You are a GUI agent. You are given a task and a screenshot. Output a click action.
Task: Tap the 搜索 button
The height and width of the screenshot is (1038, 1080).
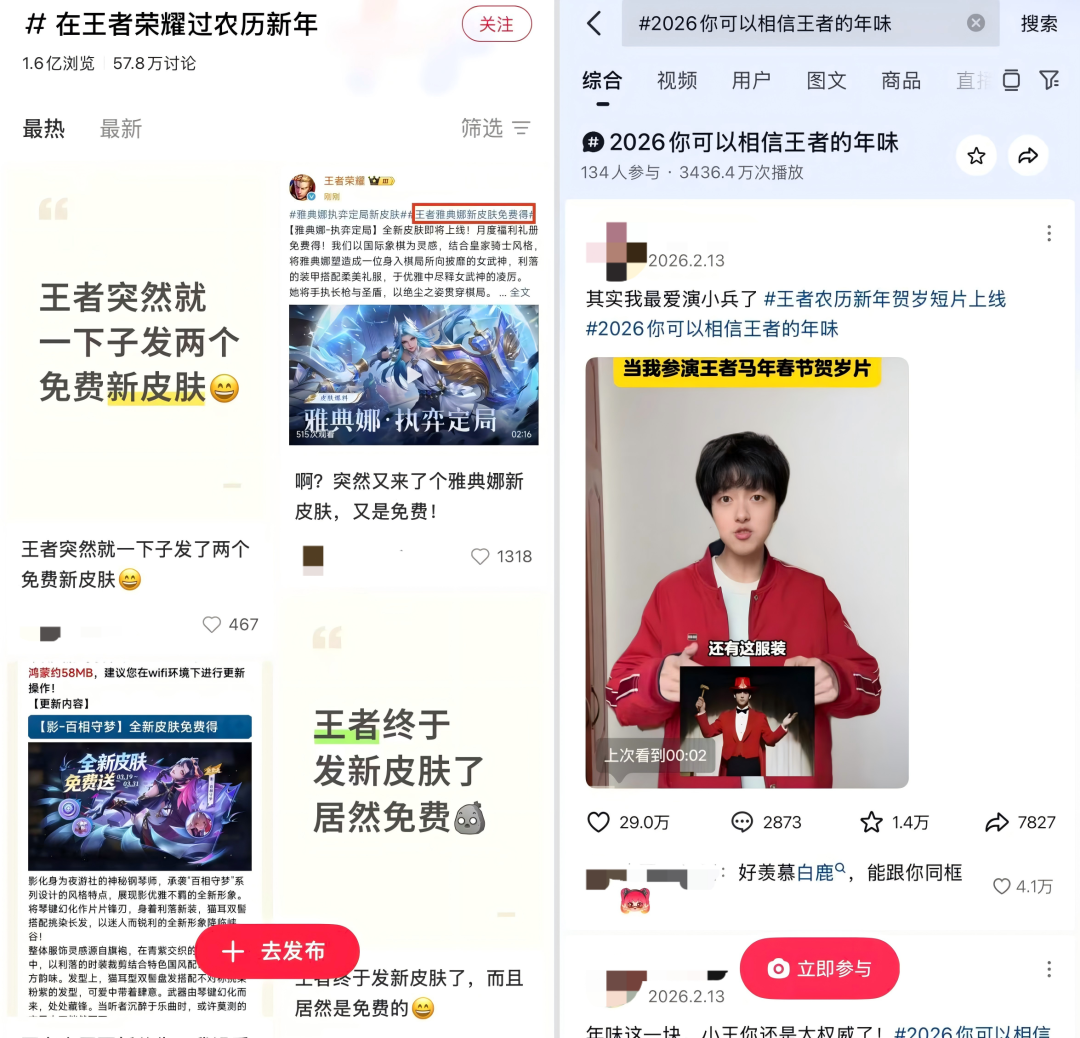click(1038, 23)
